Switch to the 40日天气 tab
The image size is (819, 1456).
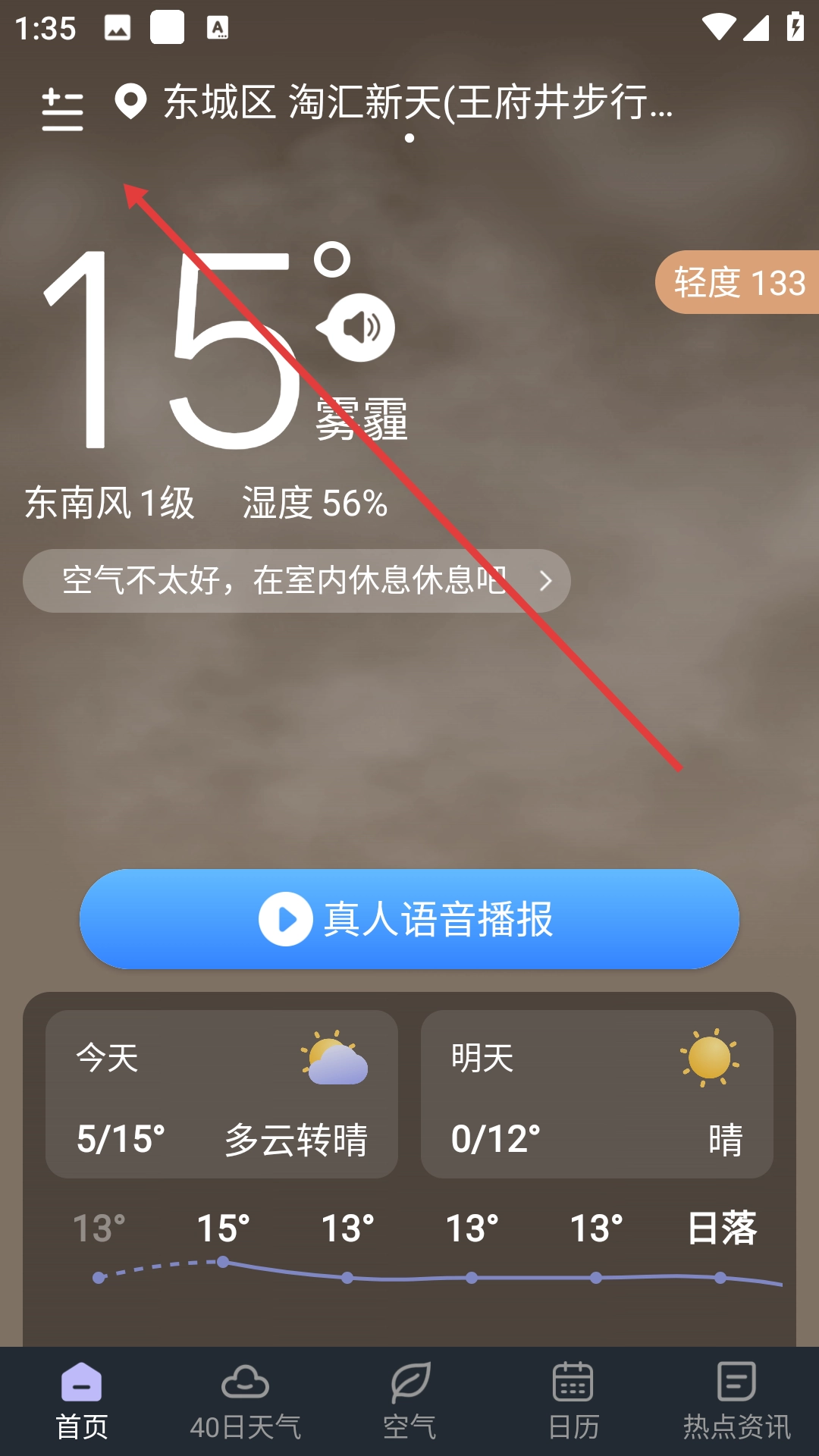click(x=245, y=1401)
